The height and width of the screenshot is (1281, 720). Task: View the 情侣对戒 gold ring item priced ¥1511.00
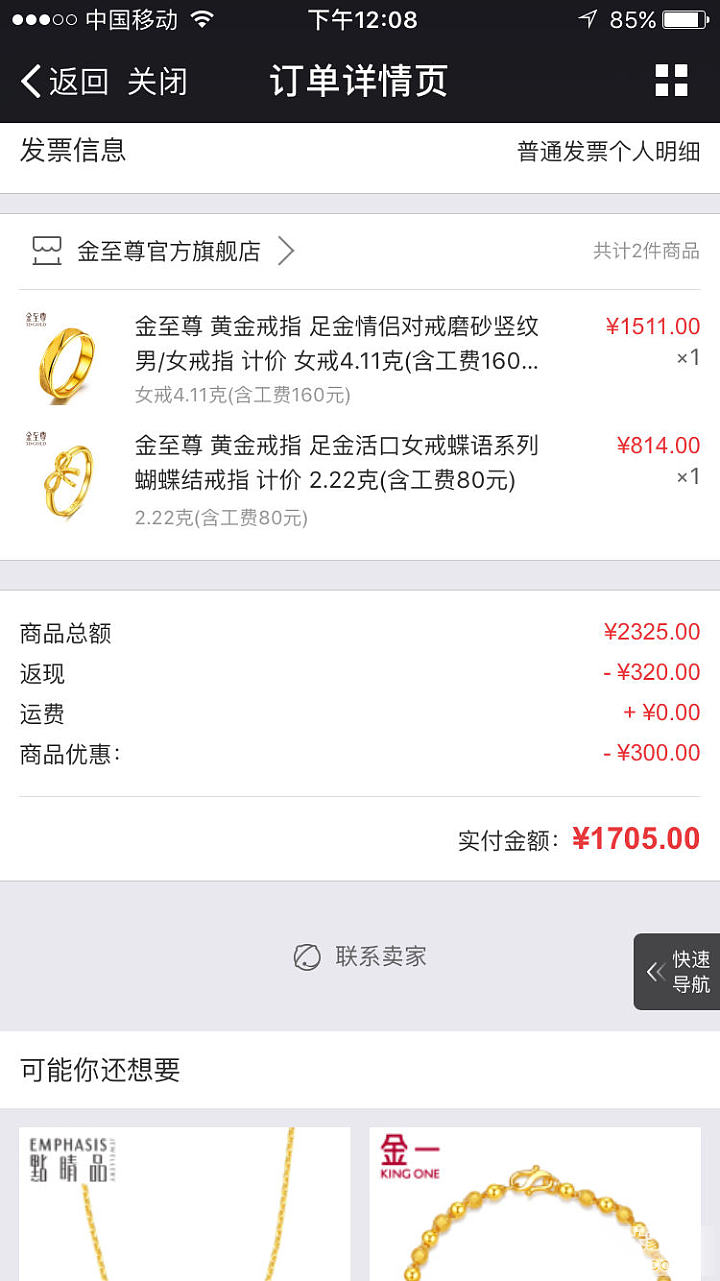(337, 343)
